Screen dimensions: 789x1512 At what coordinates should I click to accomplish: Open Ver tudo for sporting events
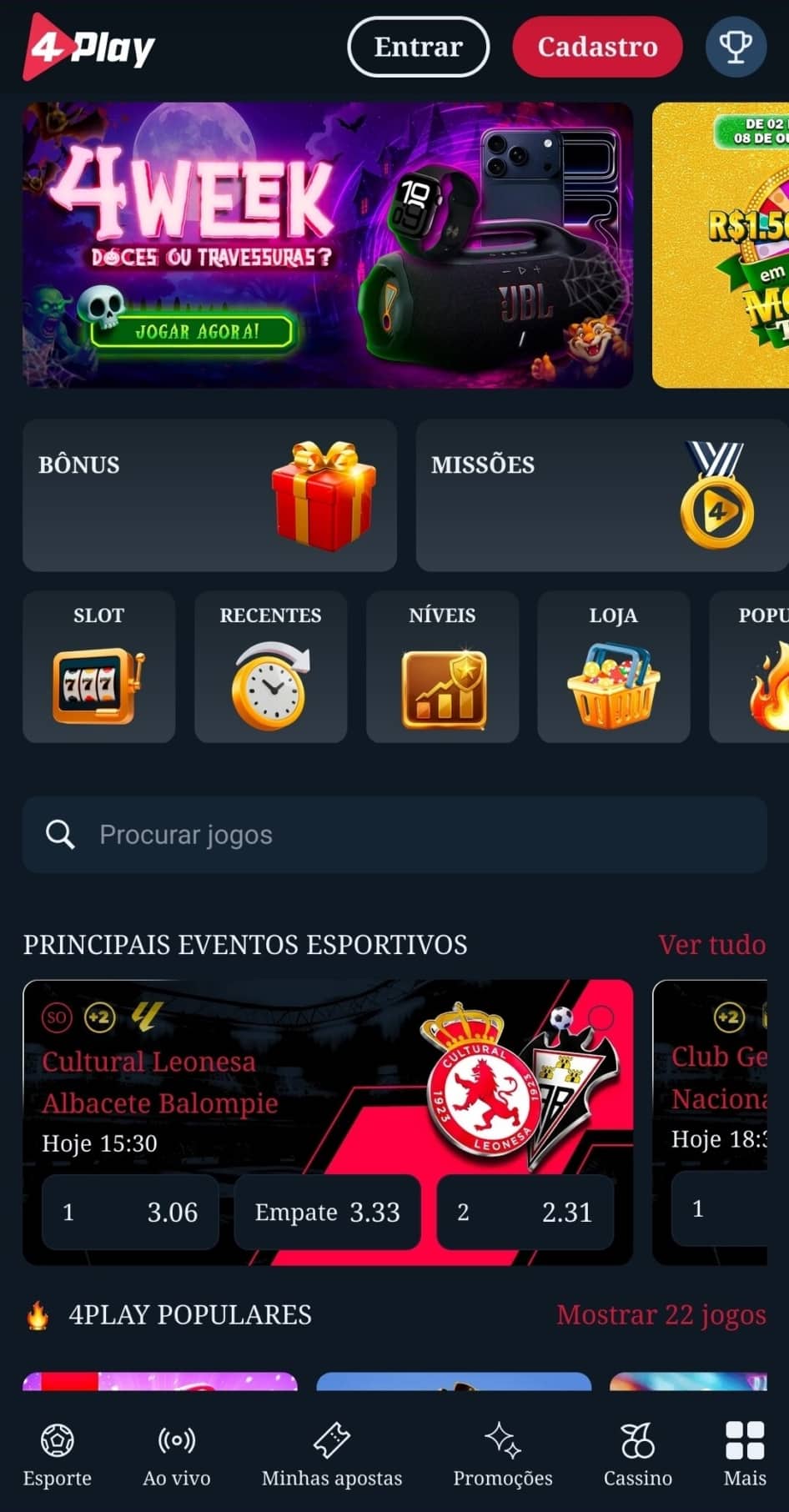click(x=713, y=945)
